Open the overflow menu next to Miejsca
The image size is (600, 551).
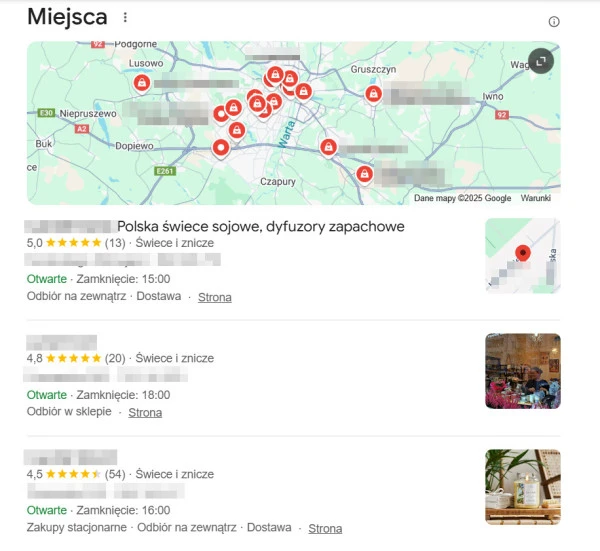[x=125, y=18]
